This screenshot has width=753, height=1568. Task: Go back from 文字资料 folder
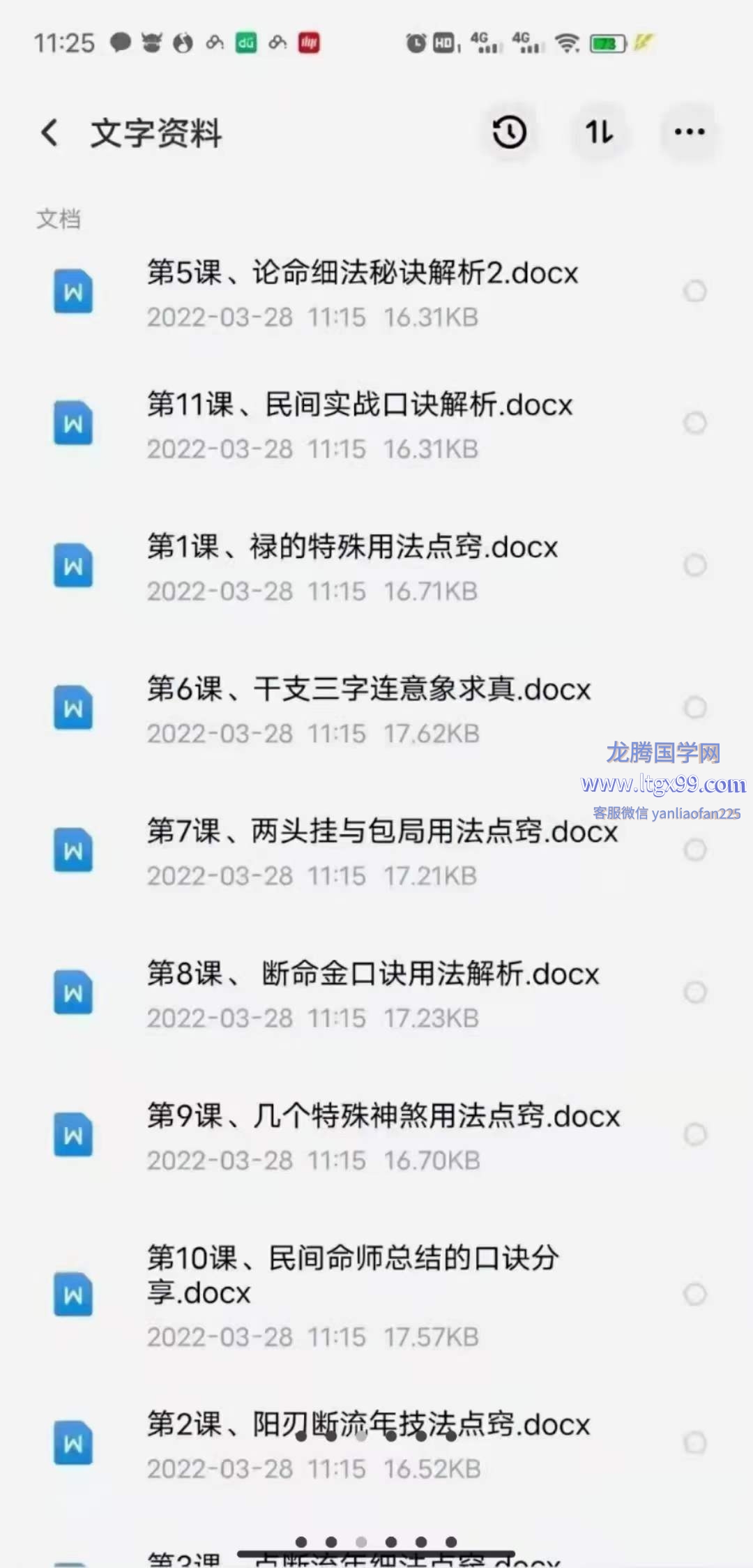(x=50, y=133)
